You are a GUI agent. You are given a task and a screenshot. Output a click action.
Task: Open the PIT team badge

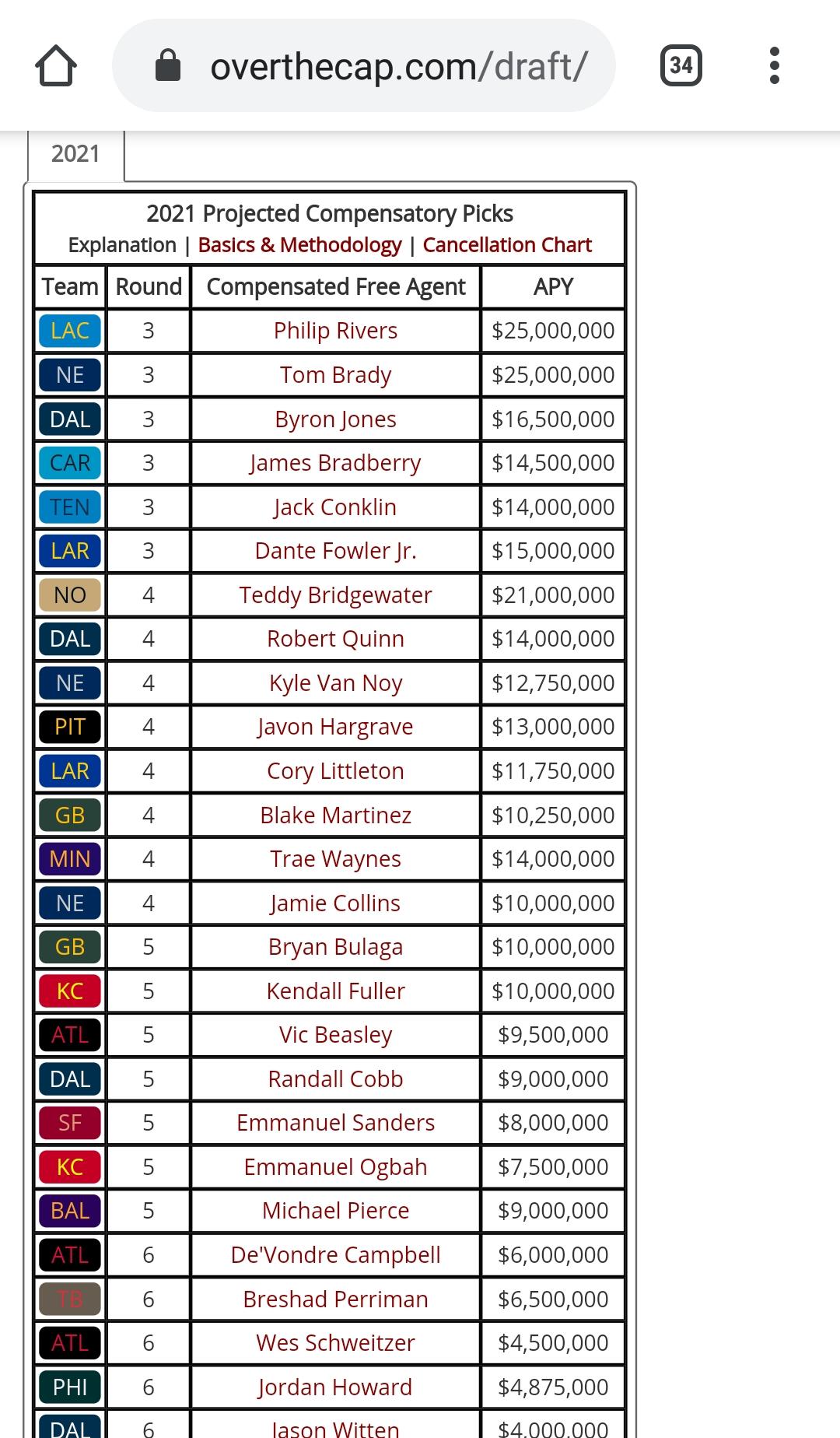coord(70,727)
